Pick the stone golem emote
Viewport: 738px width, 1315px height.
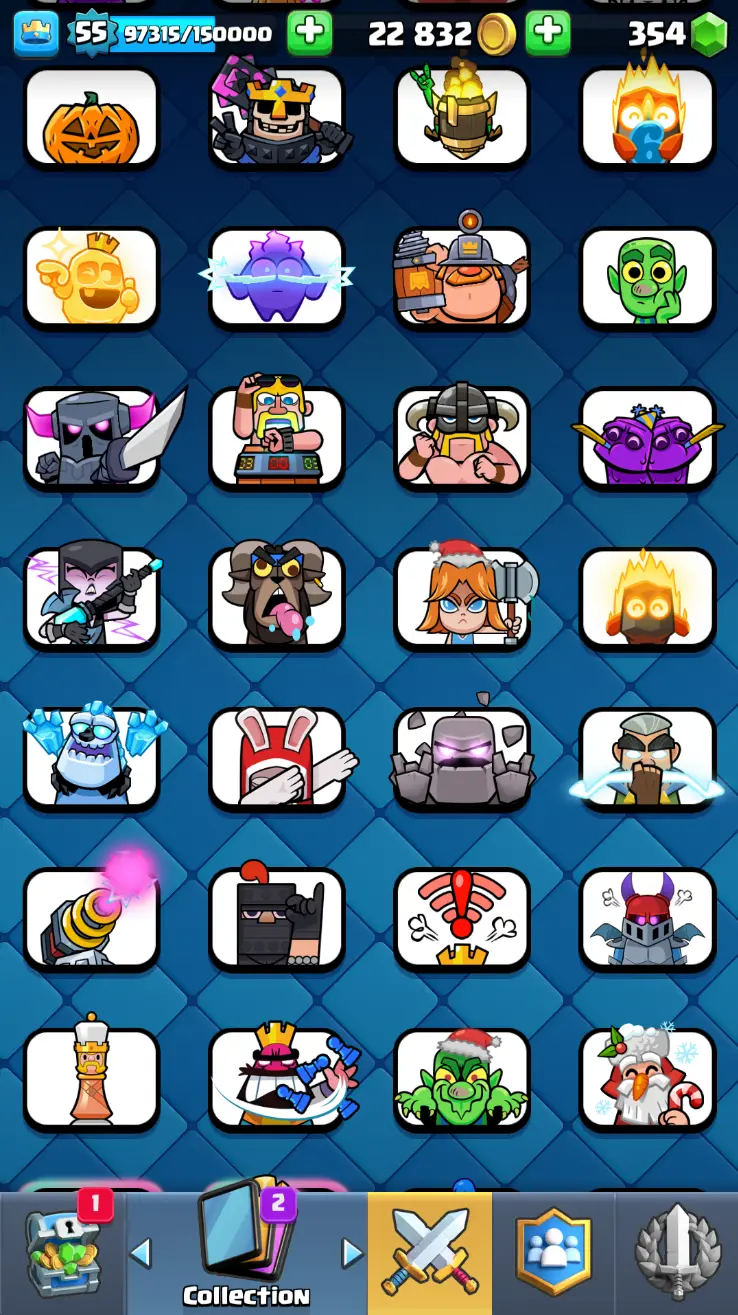(462, 758)
